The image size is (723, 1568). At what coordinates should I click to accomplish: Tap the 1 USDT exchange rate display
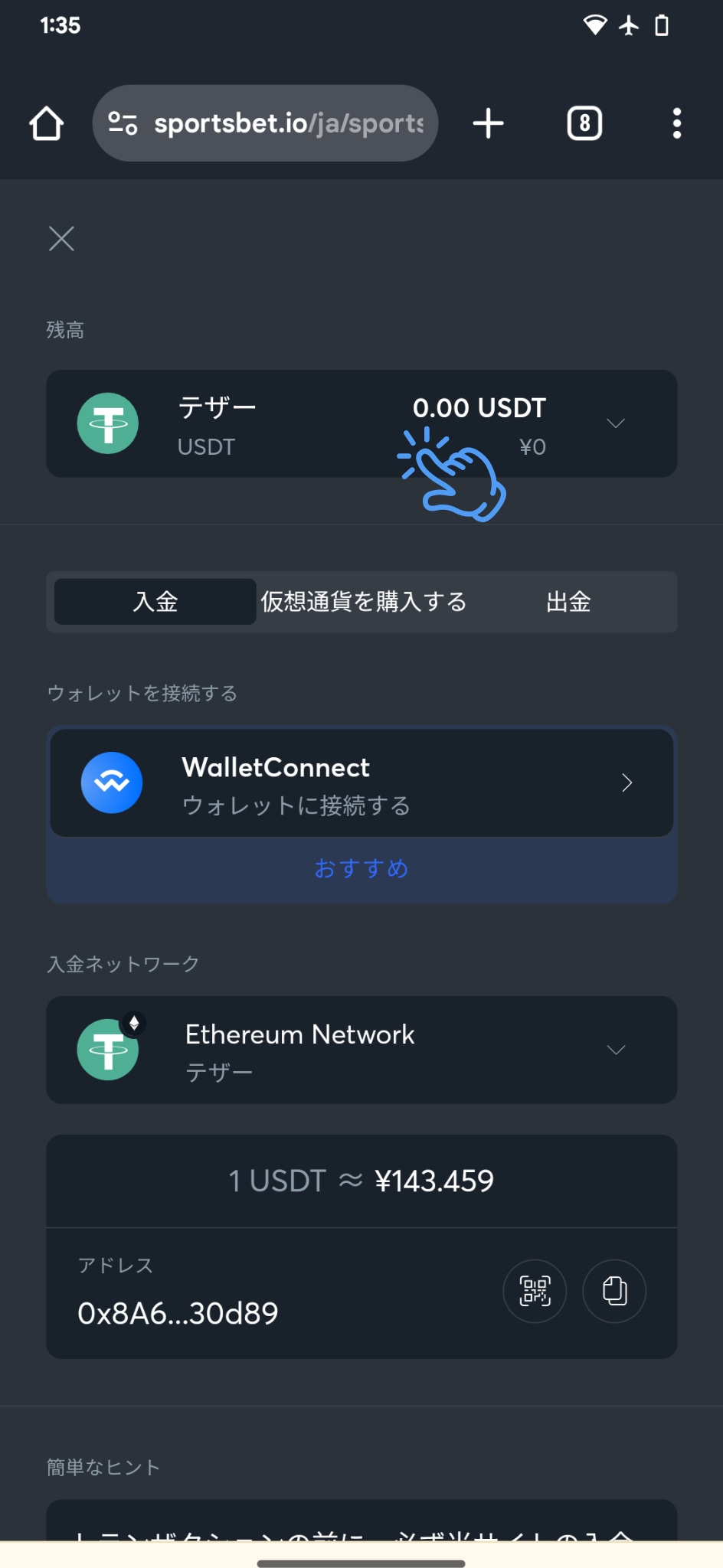(x=360, y=1180)
